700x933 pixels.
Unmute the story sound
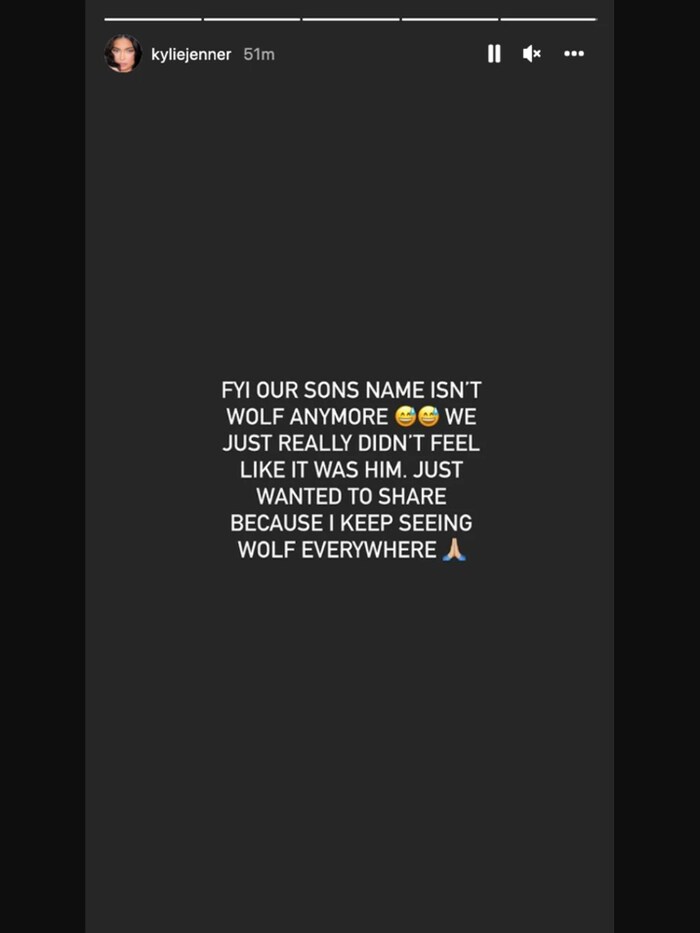pyautogui.click(x=531, y=54)
